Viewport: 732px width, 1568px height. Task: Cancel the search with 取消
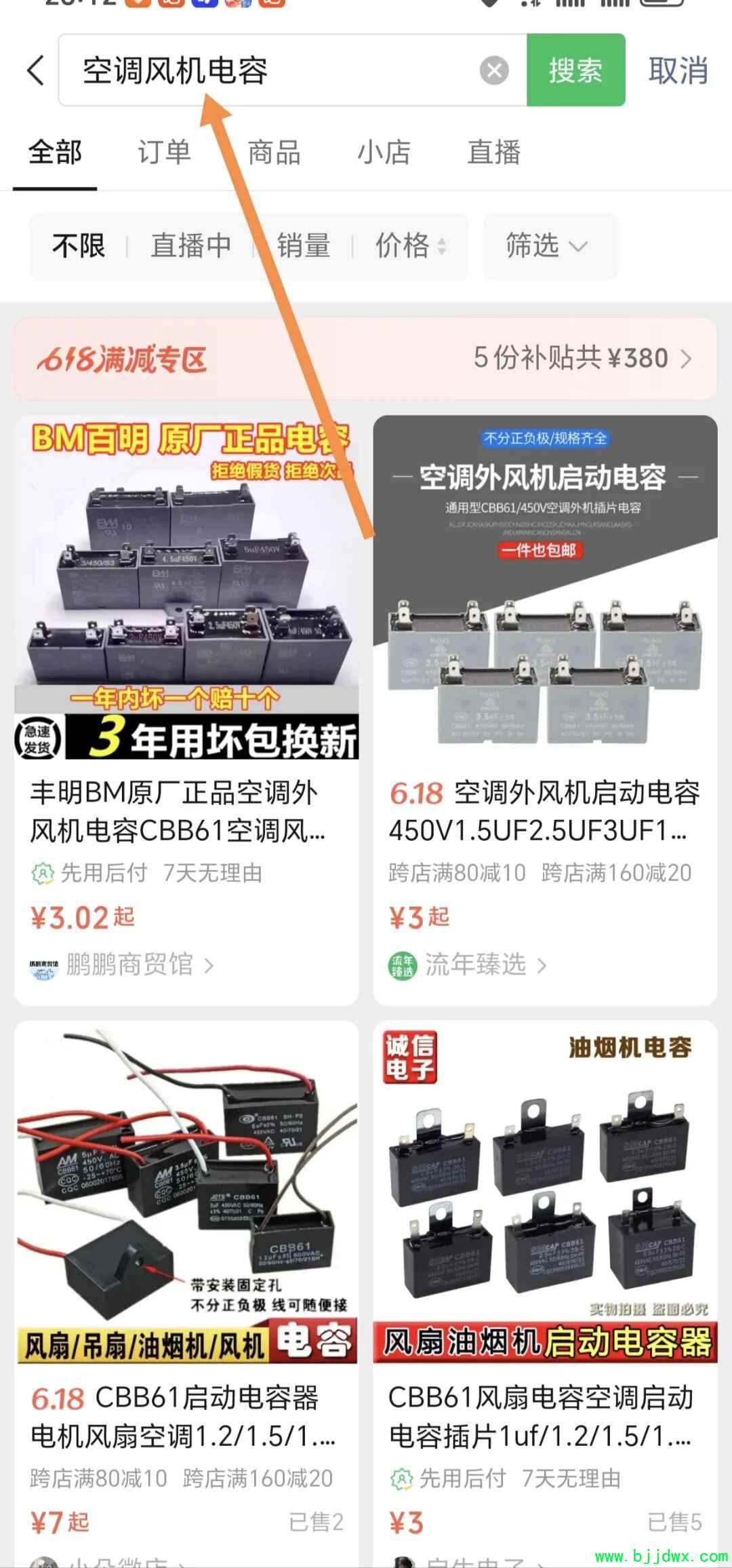(x=678, y=71)
